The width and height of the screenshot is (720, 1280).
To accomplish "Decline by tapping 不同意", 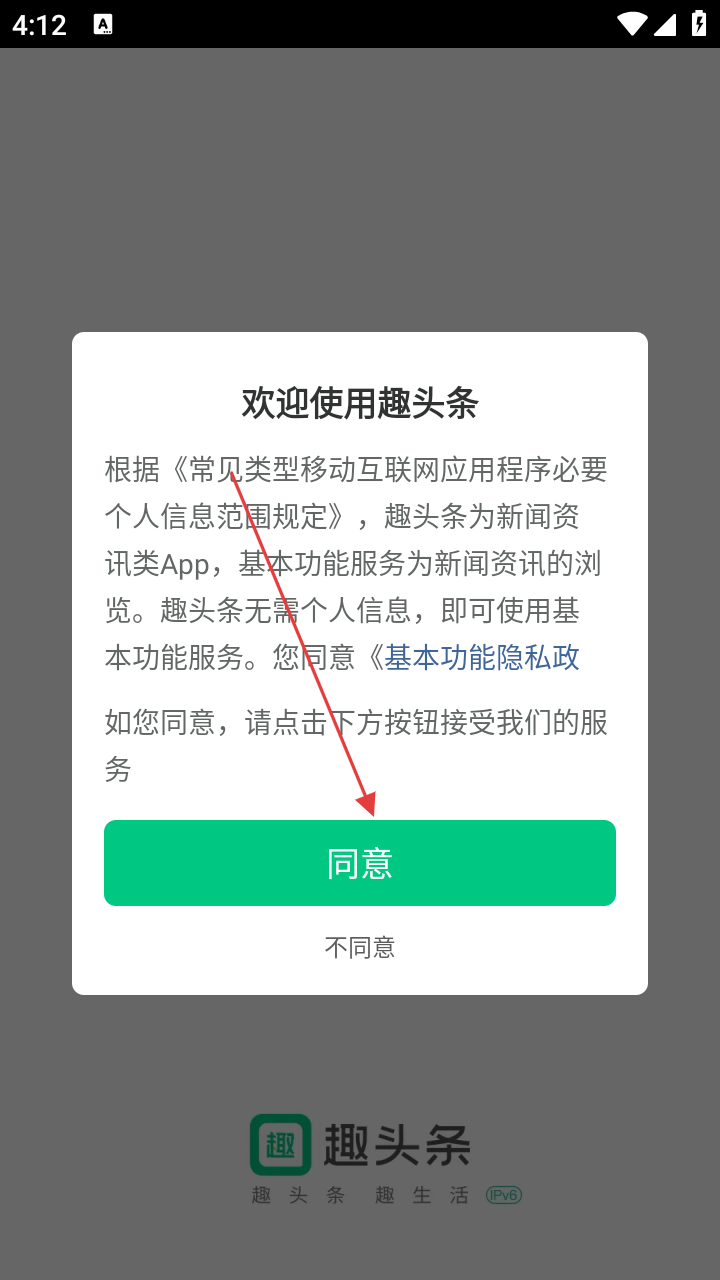I will (x=359, y=947).
